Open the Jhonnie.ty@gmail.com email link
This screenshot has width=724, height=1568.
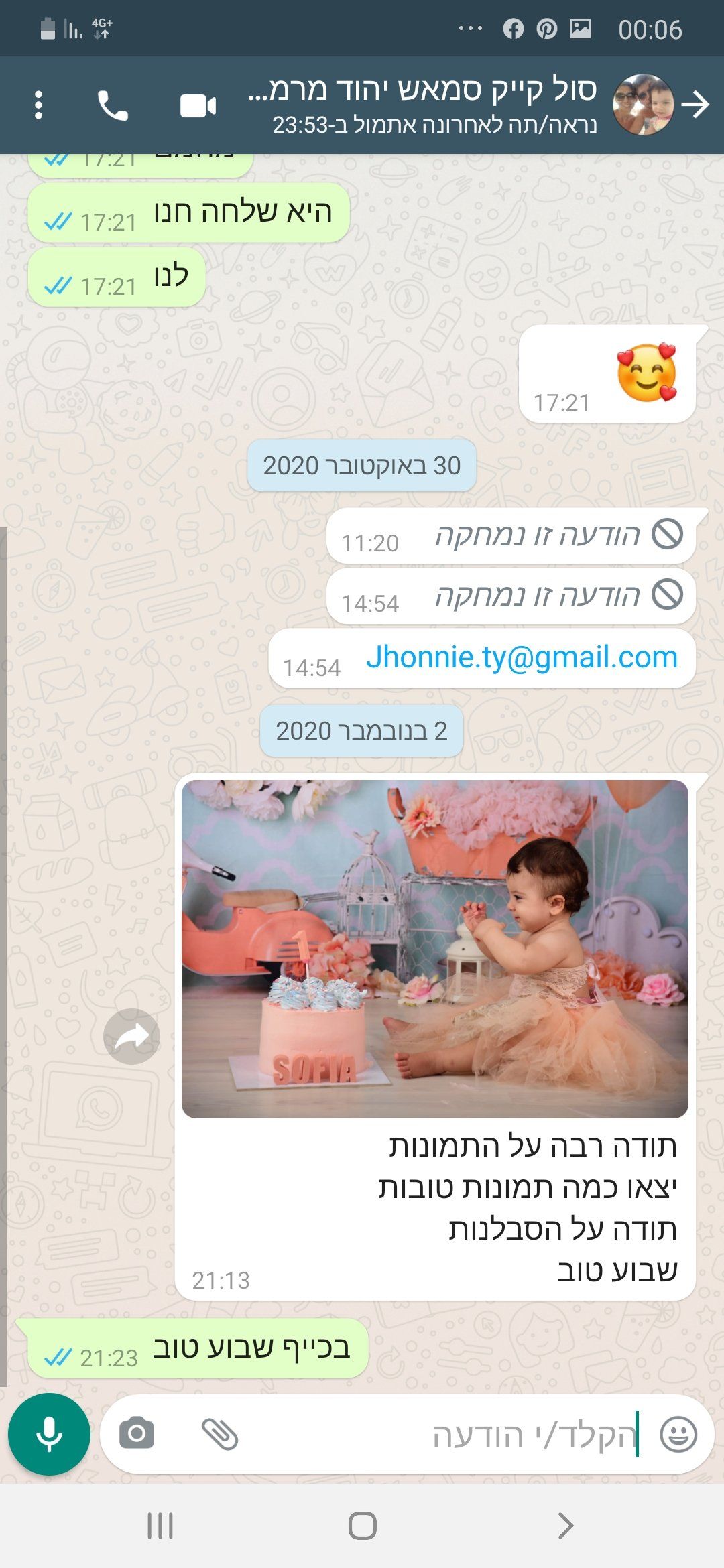[x=522, y=657]
